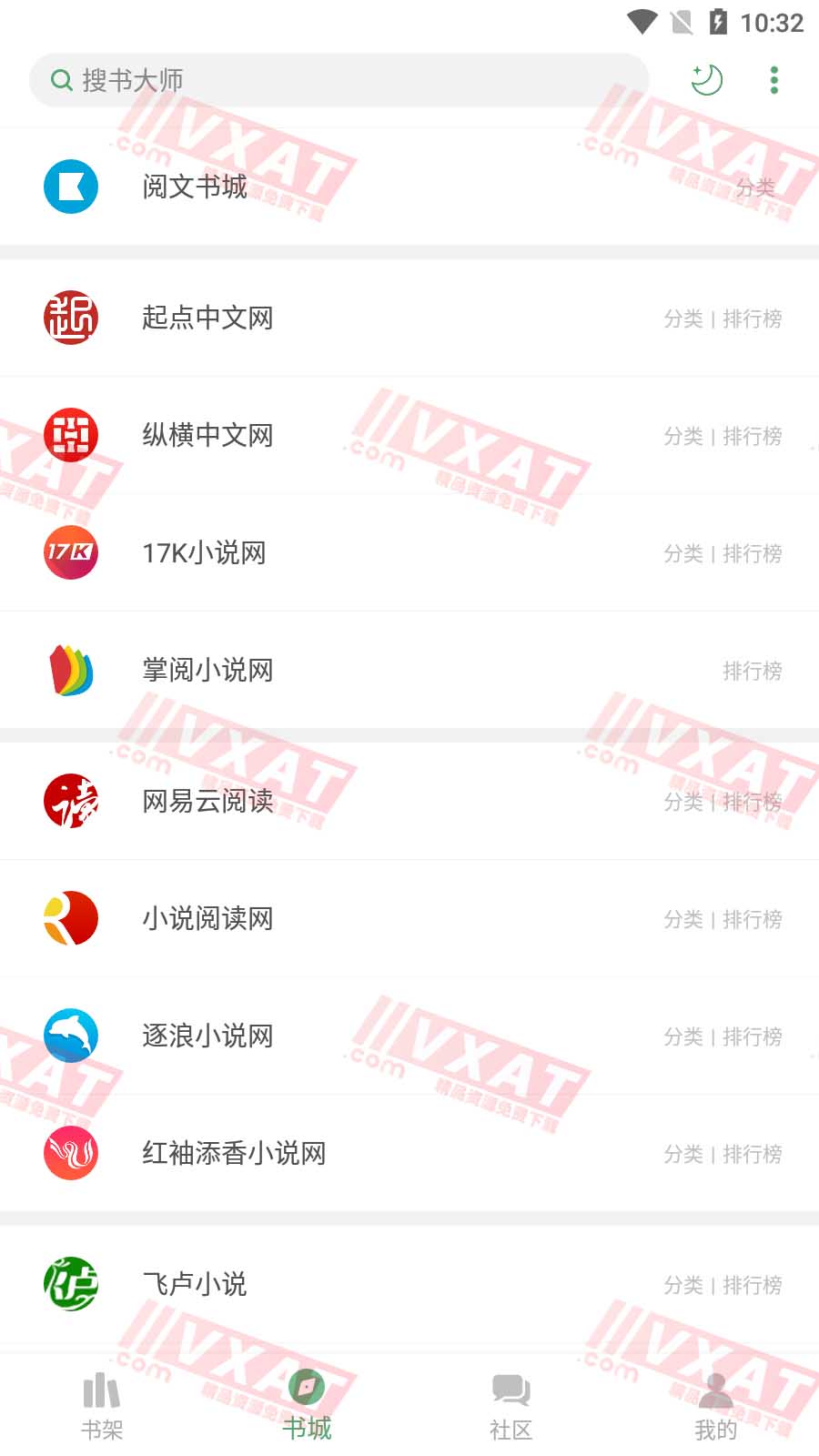This screenshot has width=819, height=1456.
Task: View 排行榜 rankings of 17K小说网
Action: (753, 552)
